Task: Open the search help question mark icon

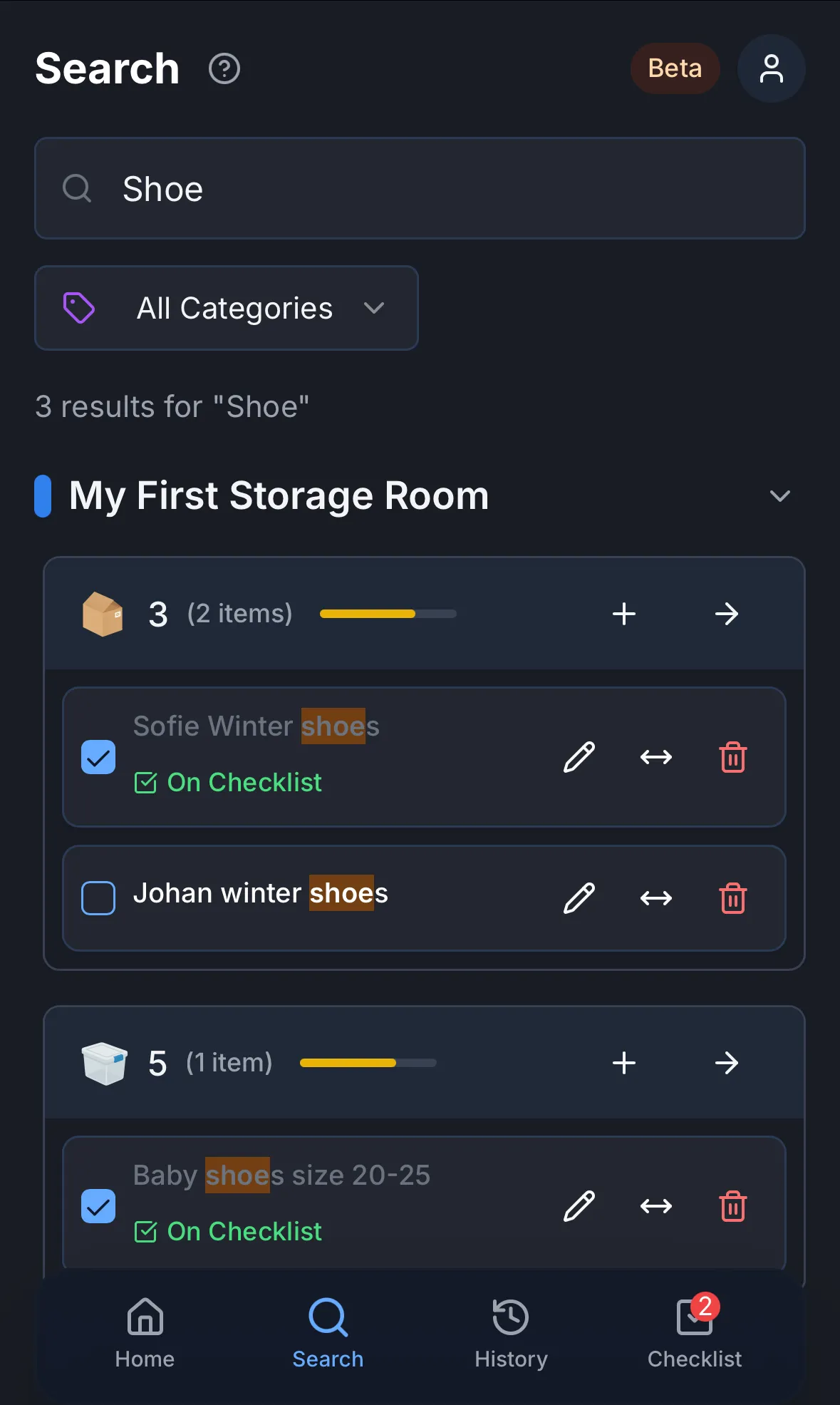Action: [x=224, y=69]
